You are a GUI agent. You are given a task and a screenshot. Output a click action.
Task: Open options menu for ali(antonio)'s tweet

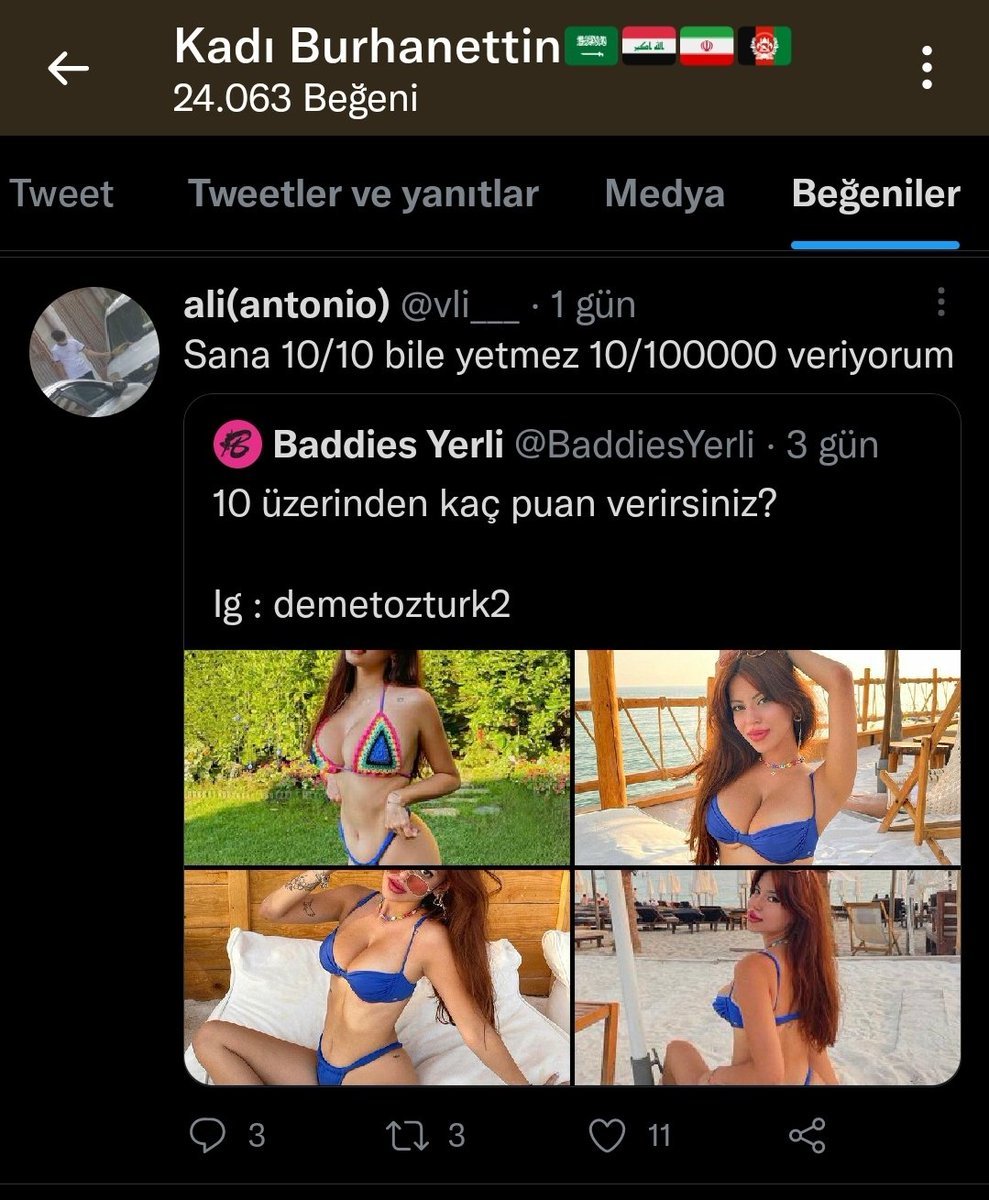coord(940,303)
